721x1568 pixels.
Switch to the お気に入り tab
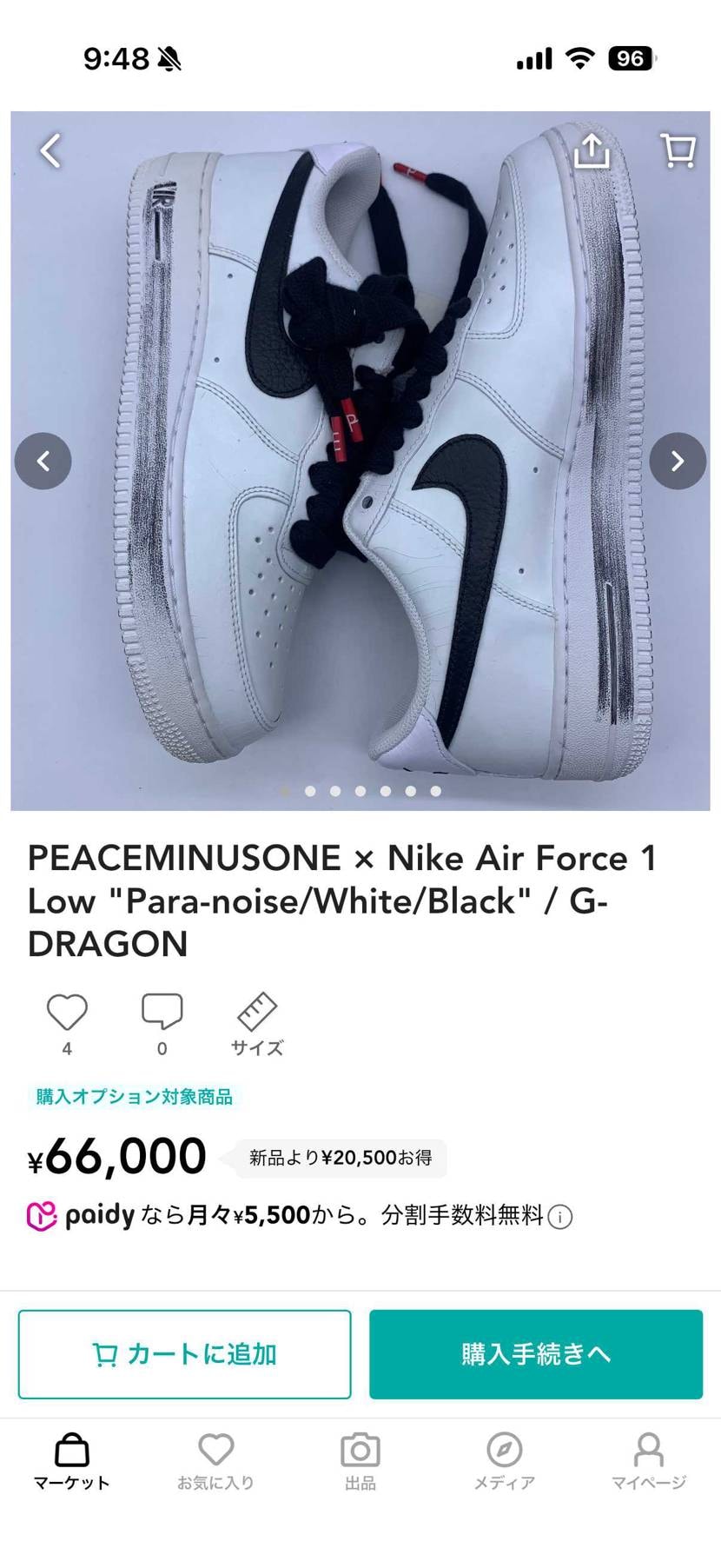pos(215,1450)
